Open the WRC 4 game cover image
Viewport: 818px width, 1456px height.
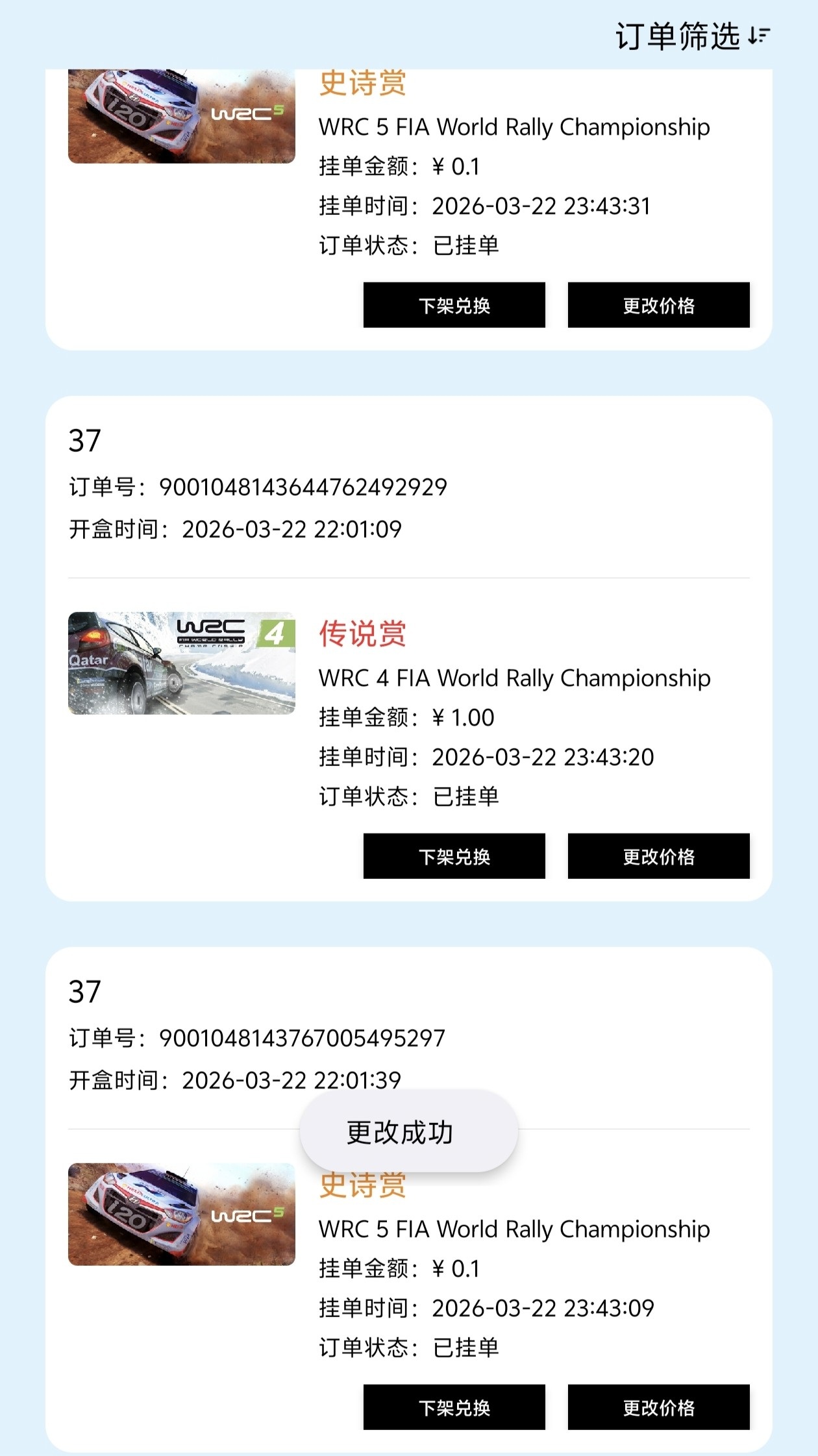tap(181, 663)
